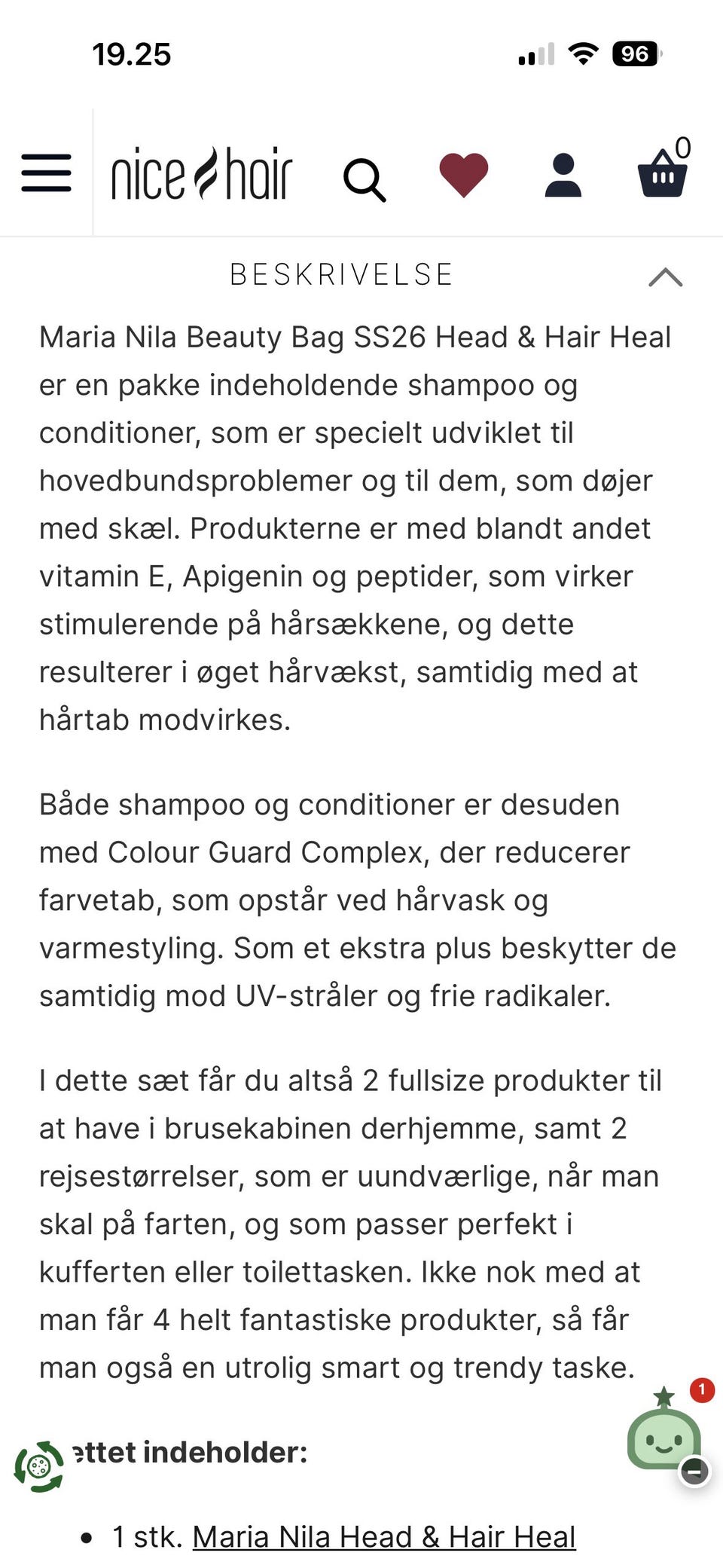The width and height of the screenshot is (723, 1568).
Task: Open the Maria Nila Head & Hair Heal link
Action: tap(384, 1536)
